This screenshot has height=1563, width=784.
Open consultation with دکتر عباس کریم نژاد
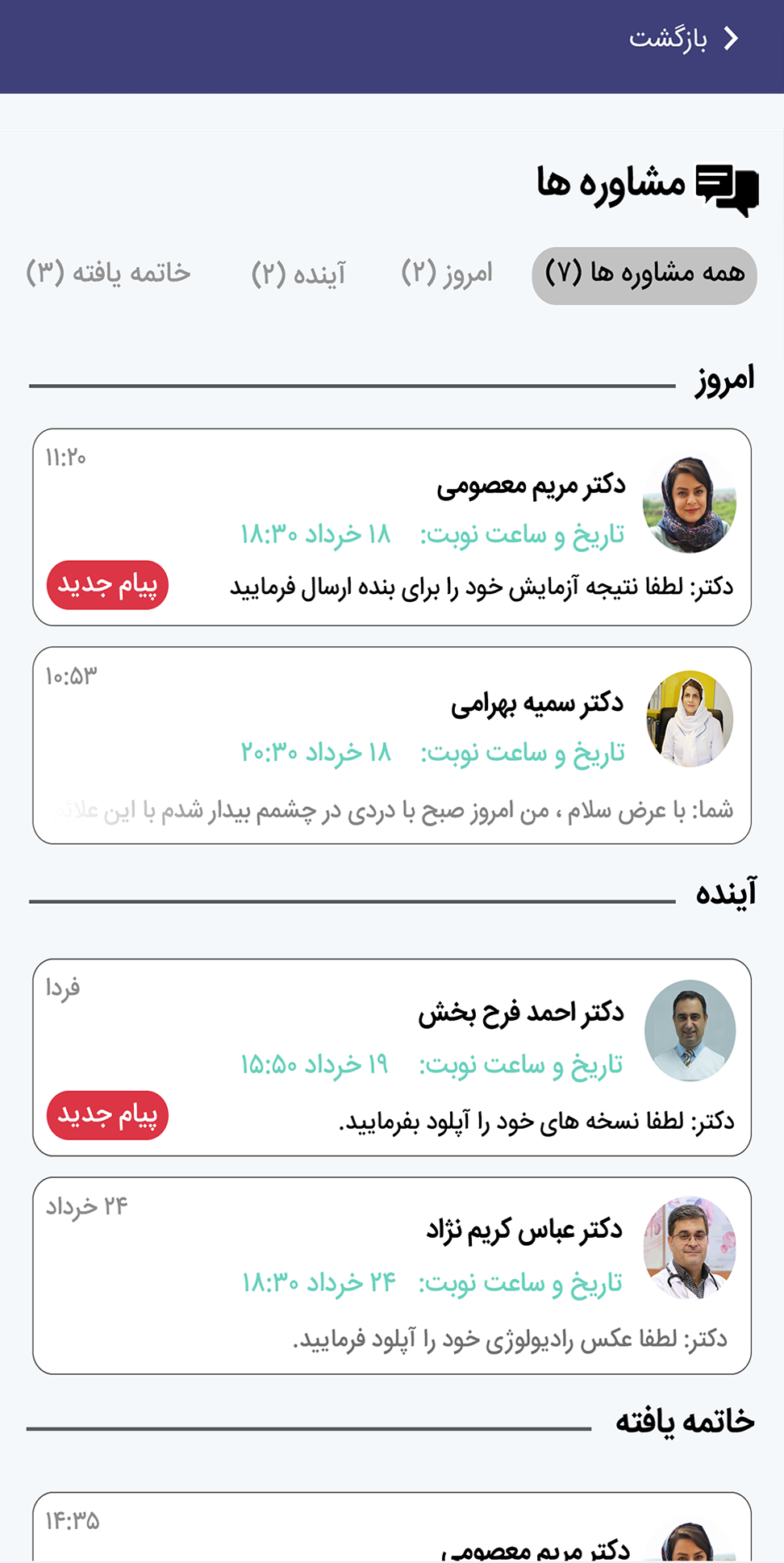[392, 1274]
